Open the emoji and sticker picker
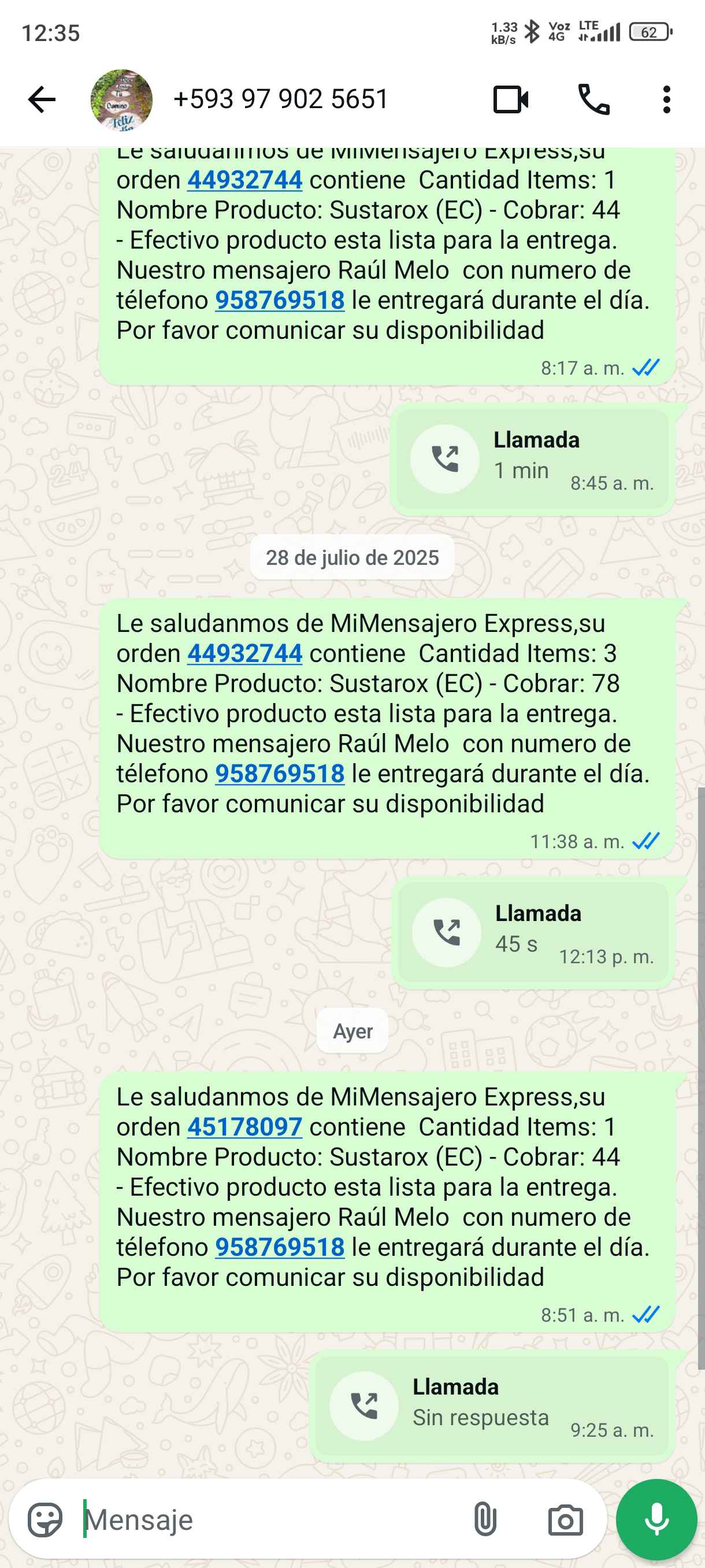705x1568 pixels. (x=45, y=1519)
